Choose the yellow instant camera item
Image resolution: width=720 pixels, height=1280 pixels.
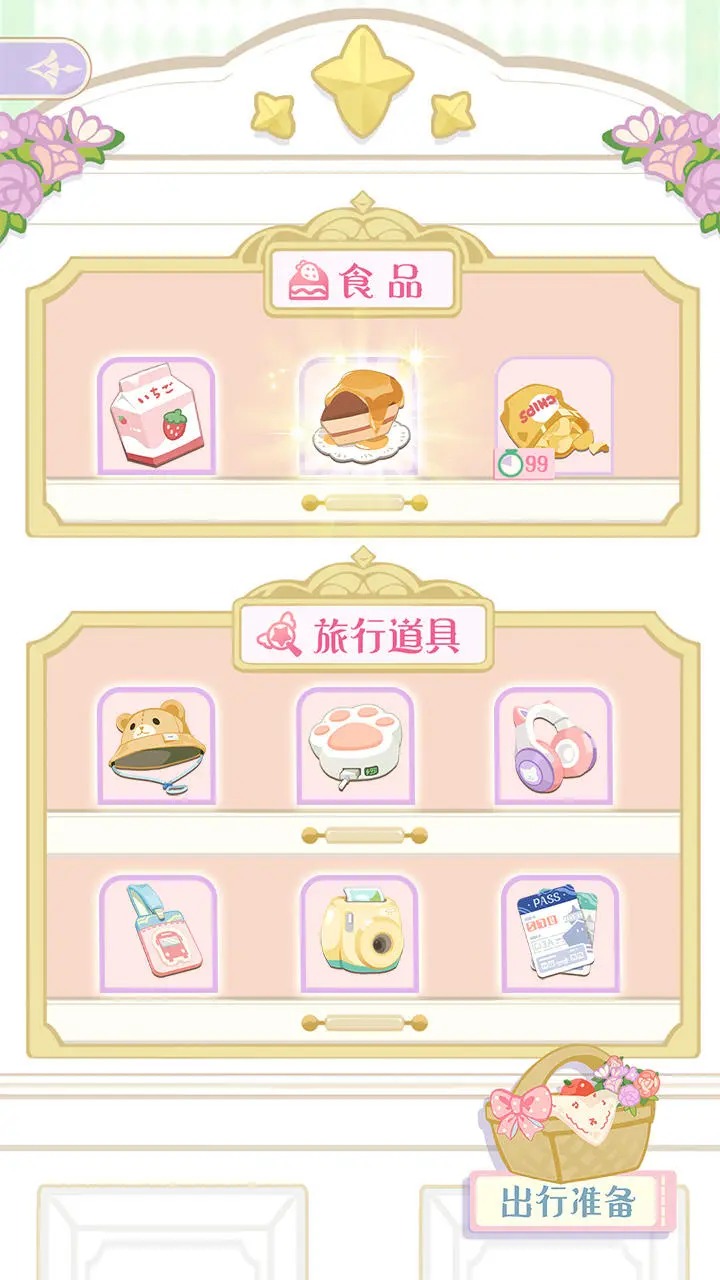coord(359,934)
